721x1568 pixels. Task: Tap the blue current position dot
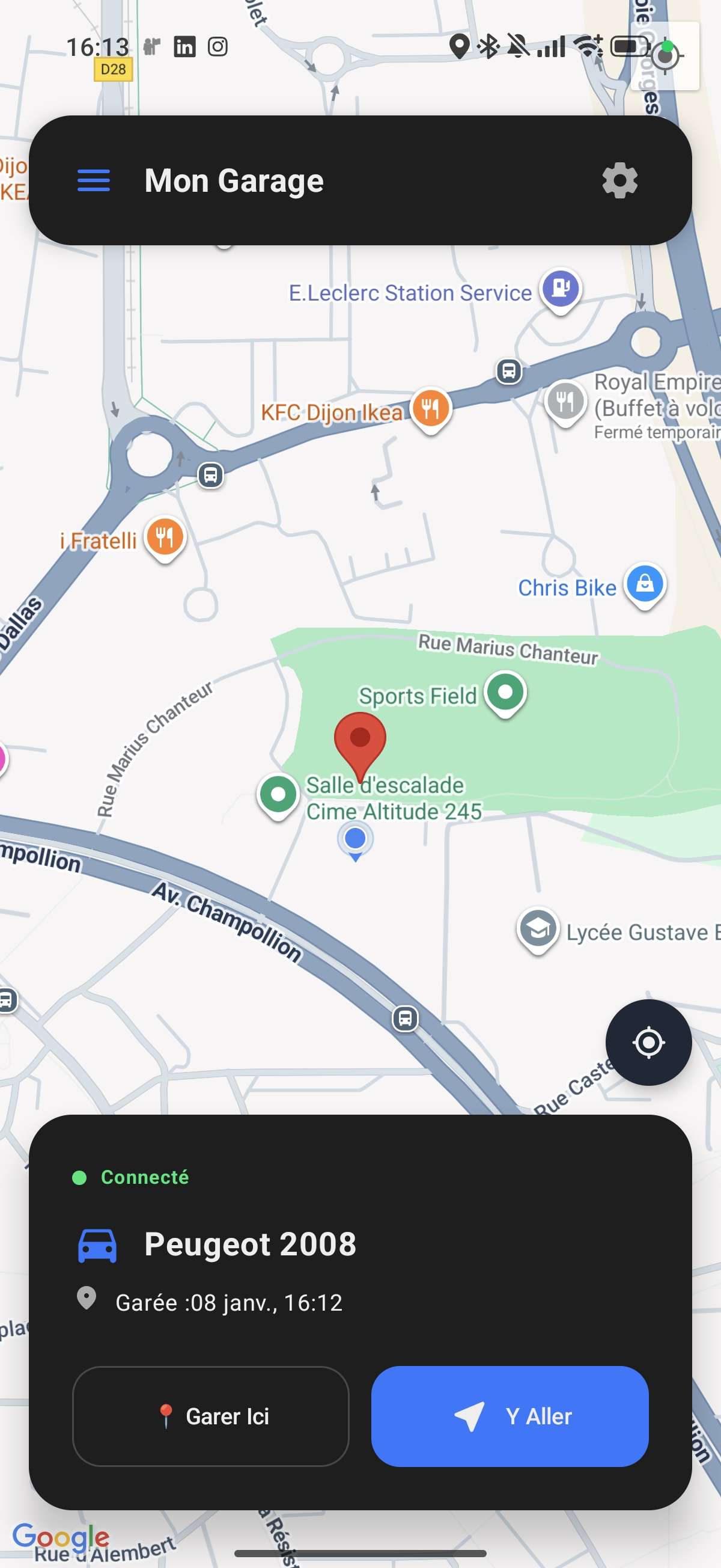click(x=354, y=839)
